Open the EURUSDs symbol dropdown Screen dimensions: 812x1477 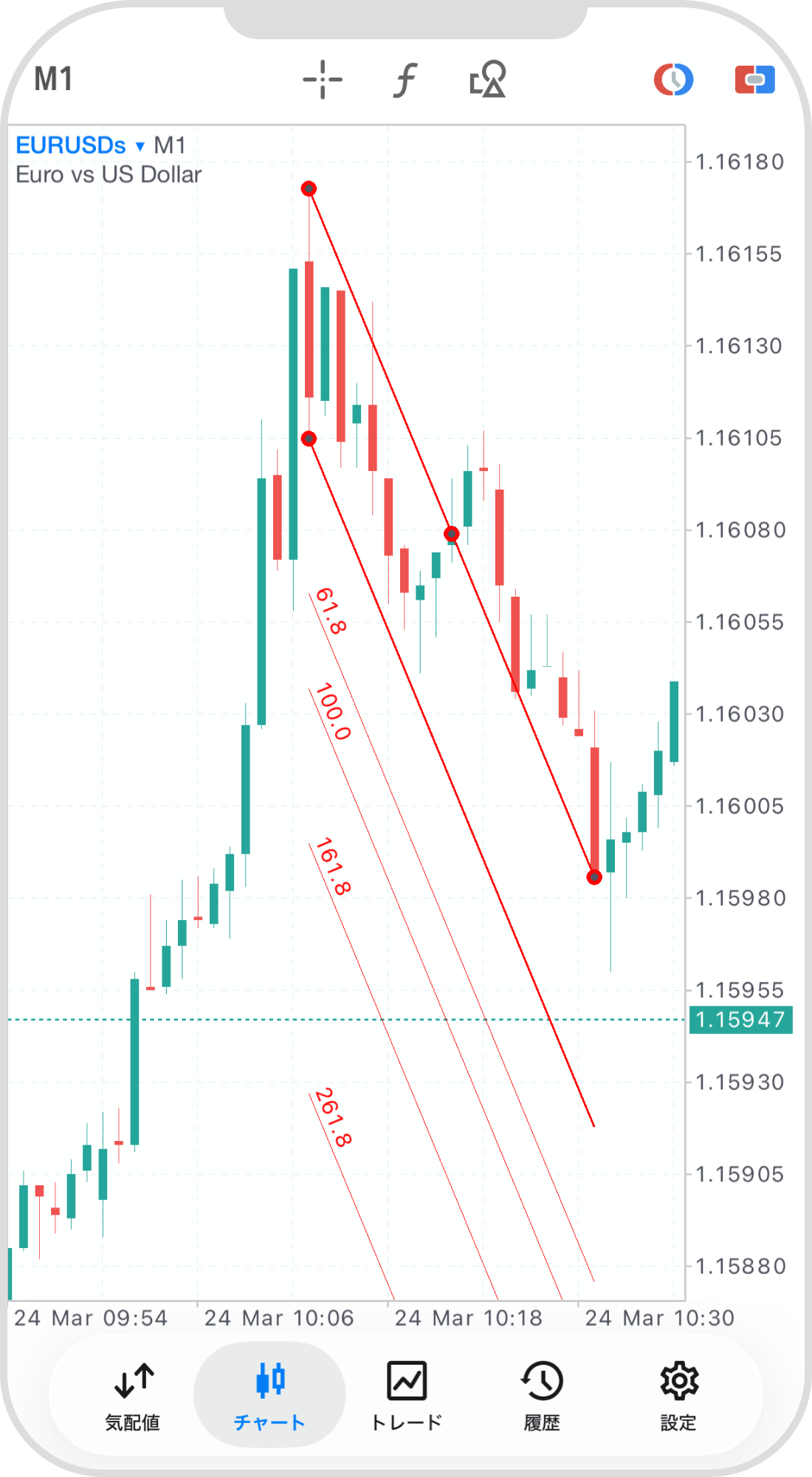point(81,145)
